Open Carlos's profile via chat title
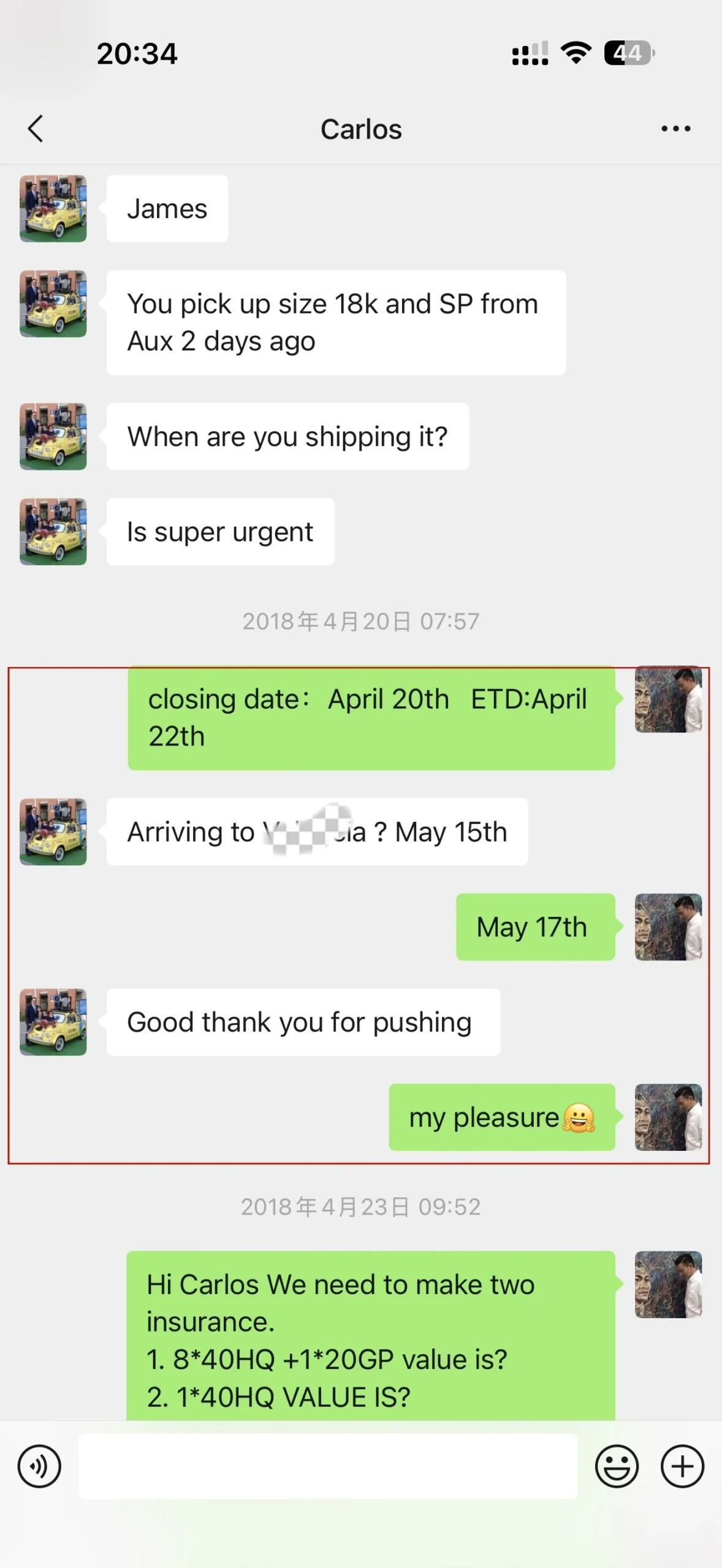The width and height of the screenshot is (722, 1568). 361,129
